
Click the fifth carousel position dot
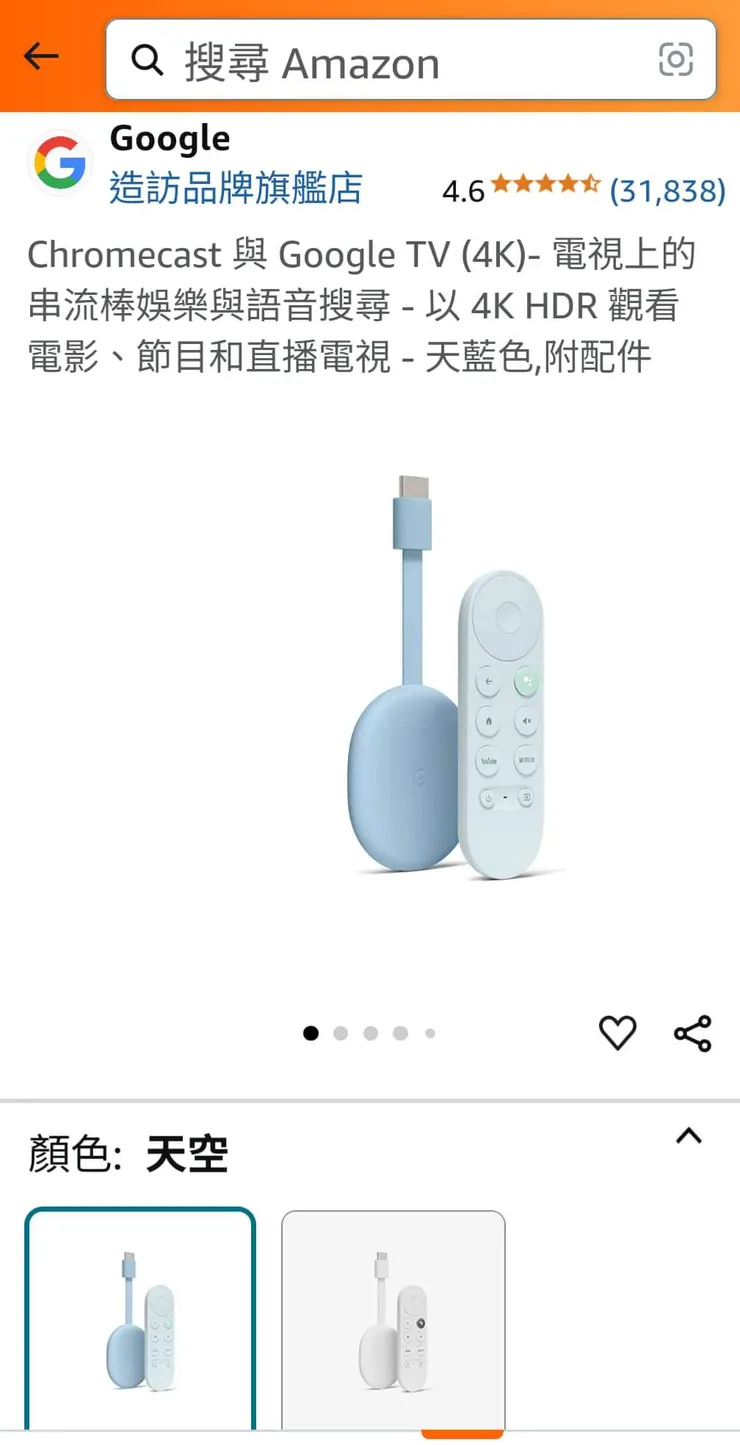pos(430,1033)
